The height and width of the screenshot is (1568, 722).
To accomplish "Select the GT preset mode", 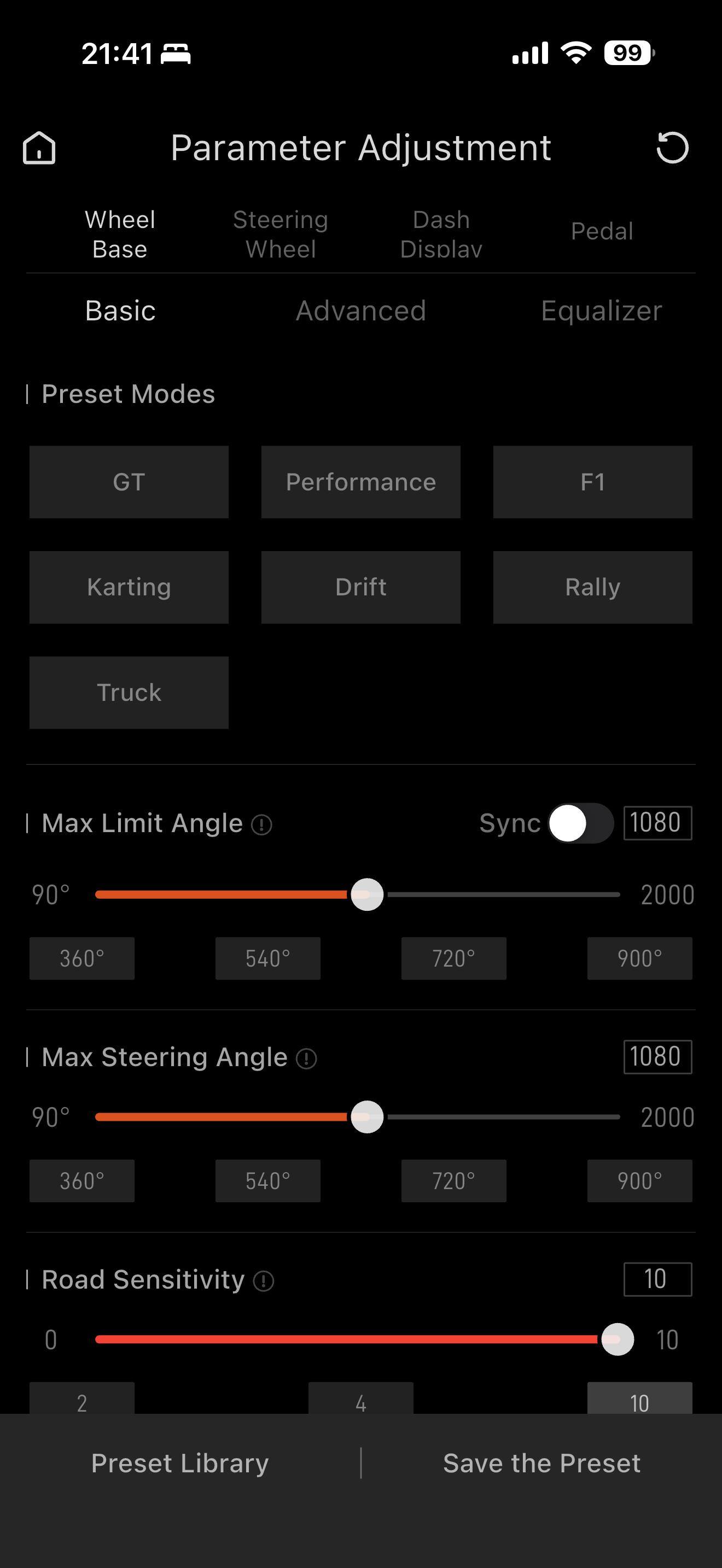I will coord(129,482).
